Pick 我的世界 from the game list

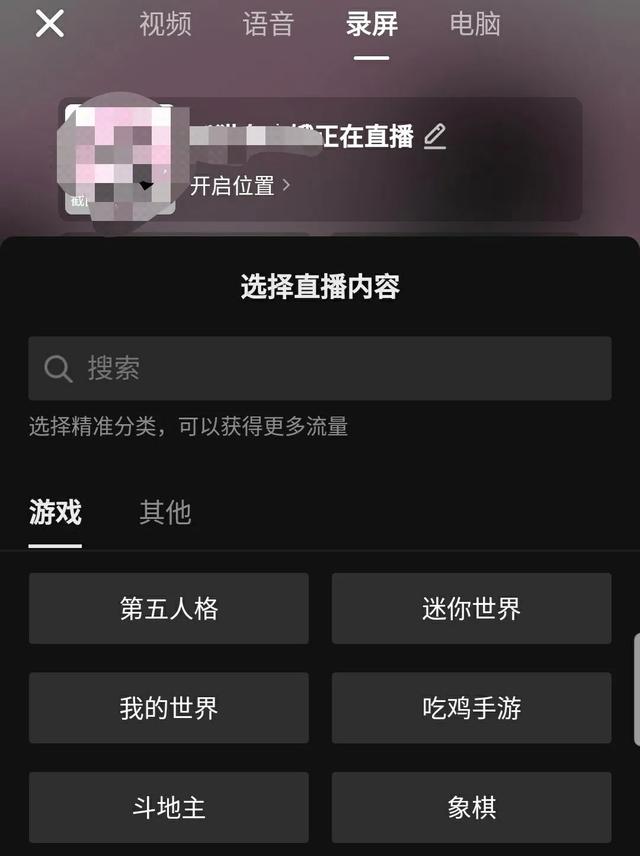169,708
